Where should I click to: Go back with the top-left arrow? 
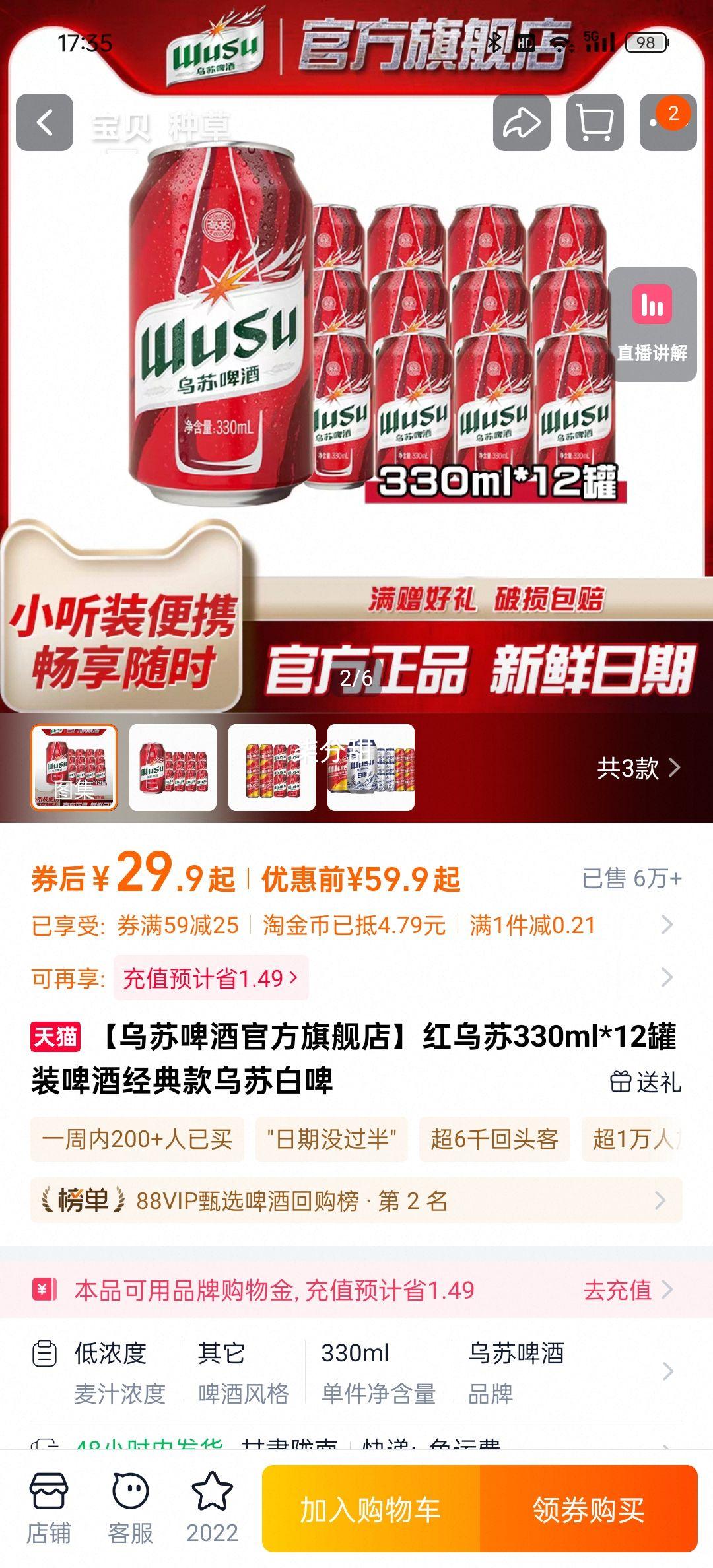44,123
